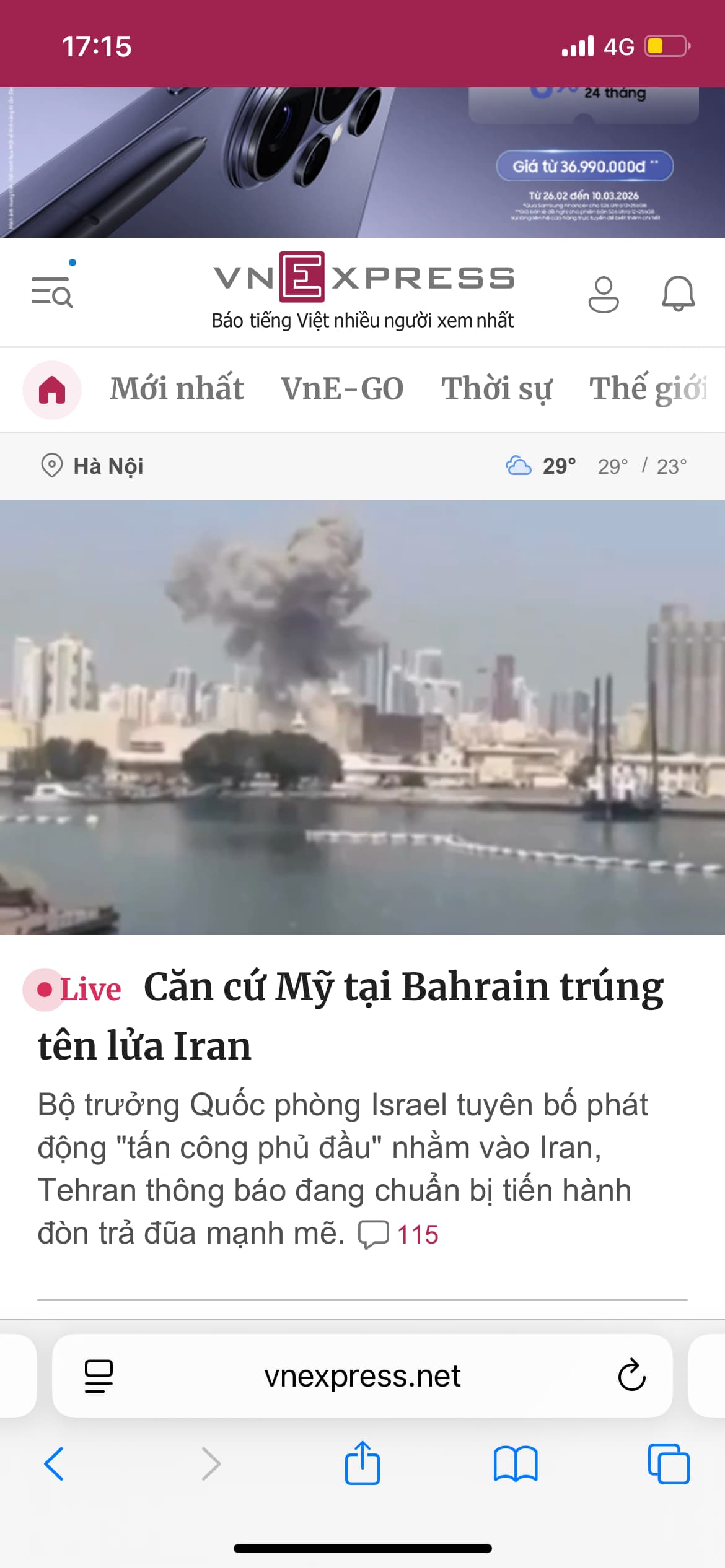Share this page

(x=362, y=1463)
